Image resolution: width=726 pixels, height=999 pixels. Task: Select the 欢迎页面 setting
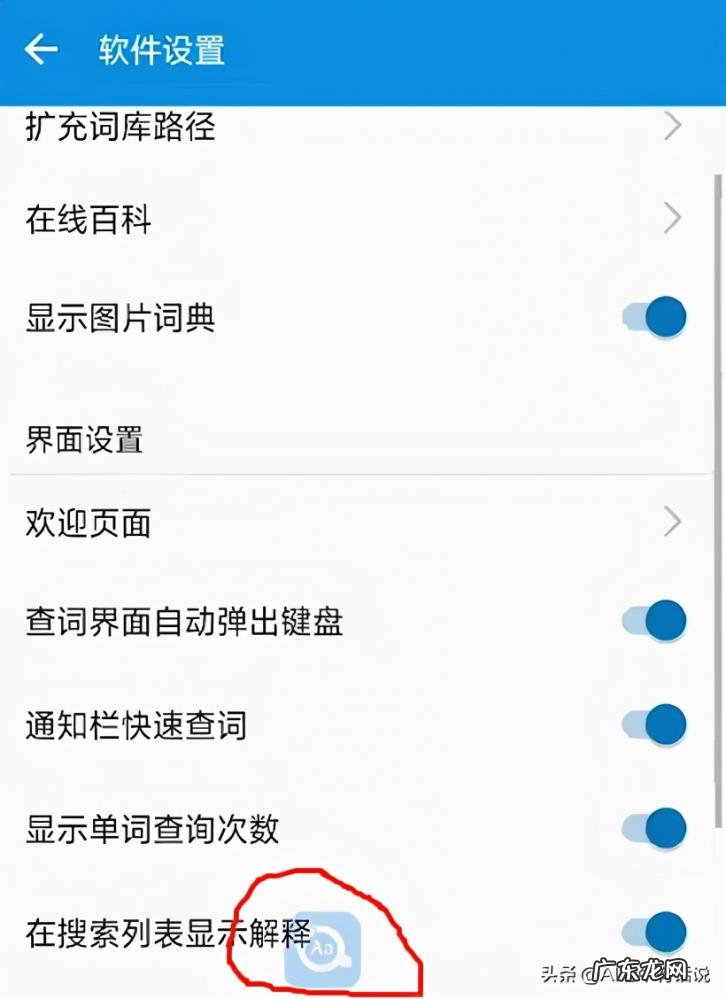[88, 521]
